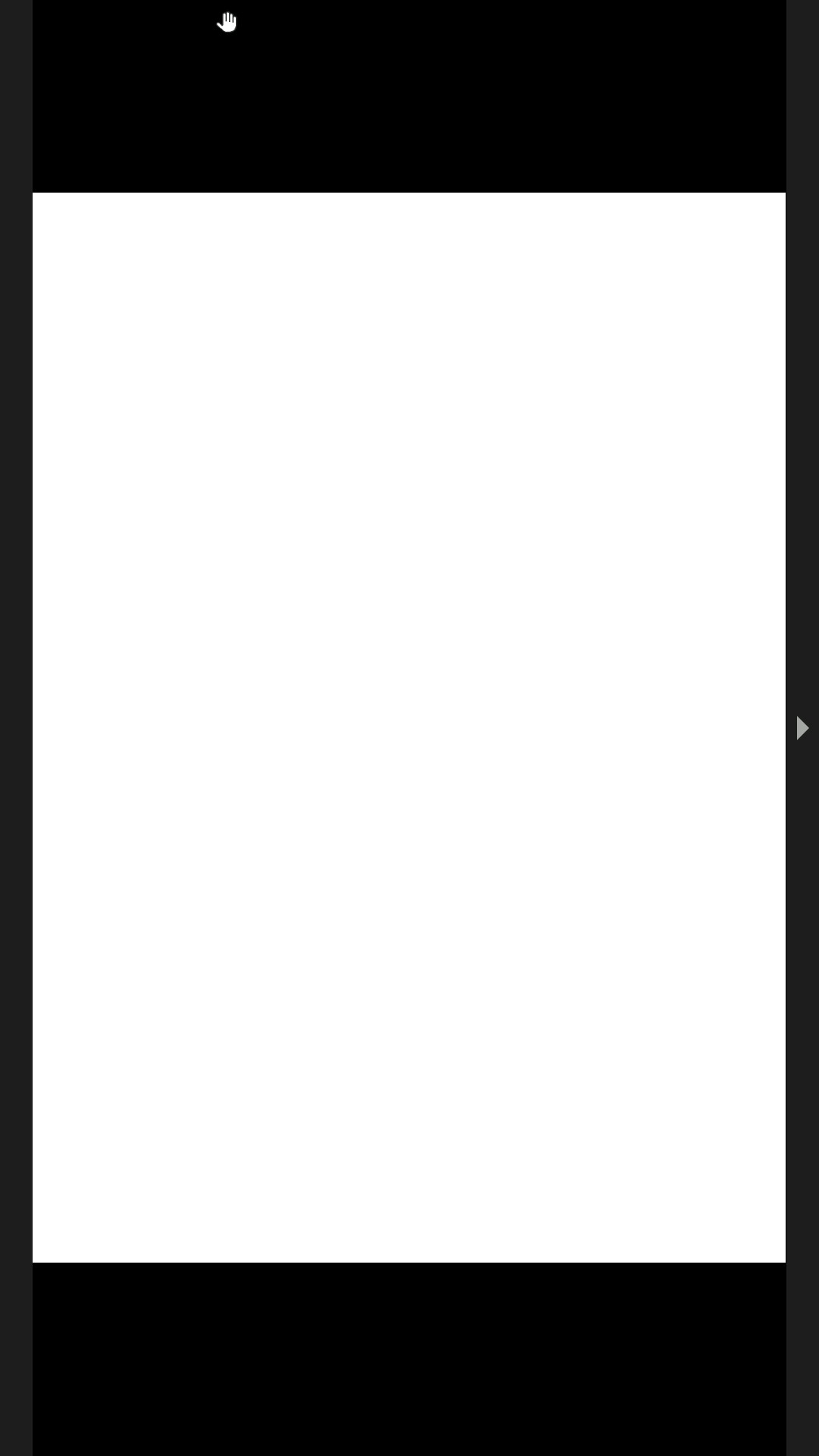Expand the collapsed side panel arrow

802,728
